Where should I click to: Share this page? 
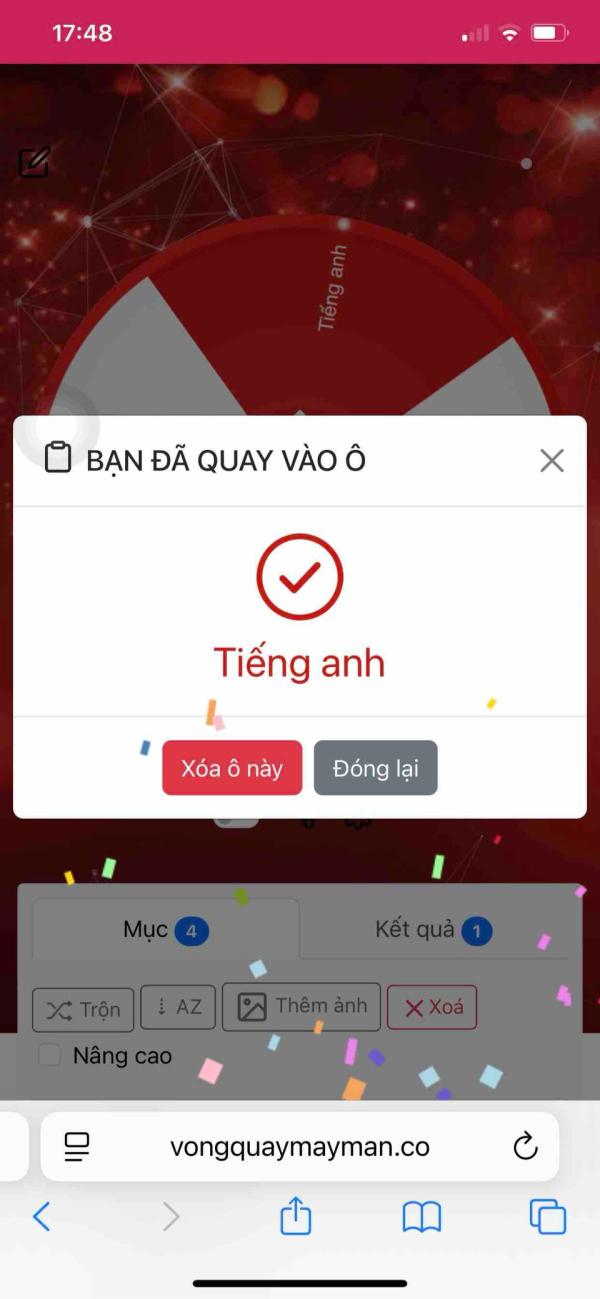click(x=295, y=1216)
